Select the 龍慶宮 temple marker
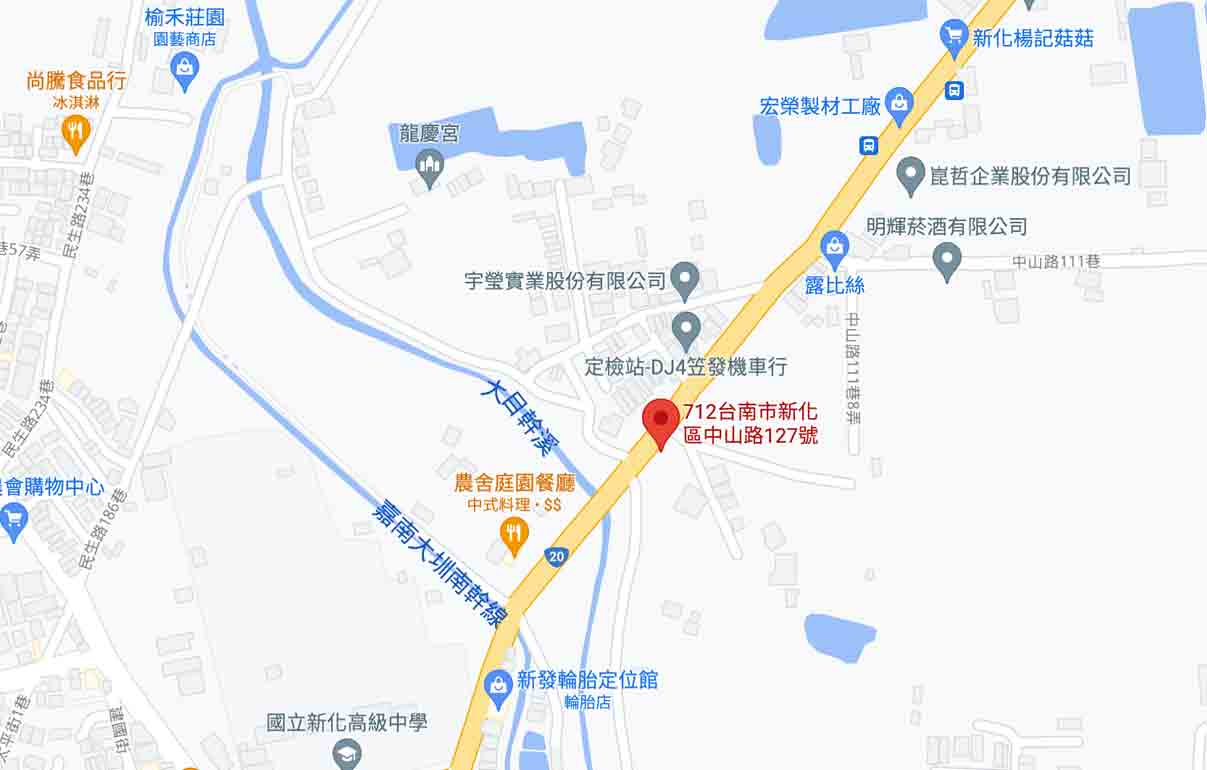Image resolution: width=1207 pixels, height=770 pixels. (430, 166)
